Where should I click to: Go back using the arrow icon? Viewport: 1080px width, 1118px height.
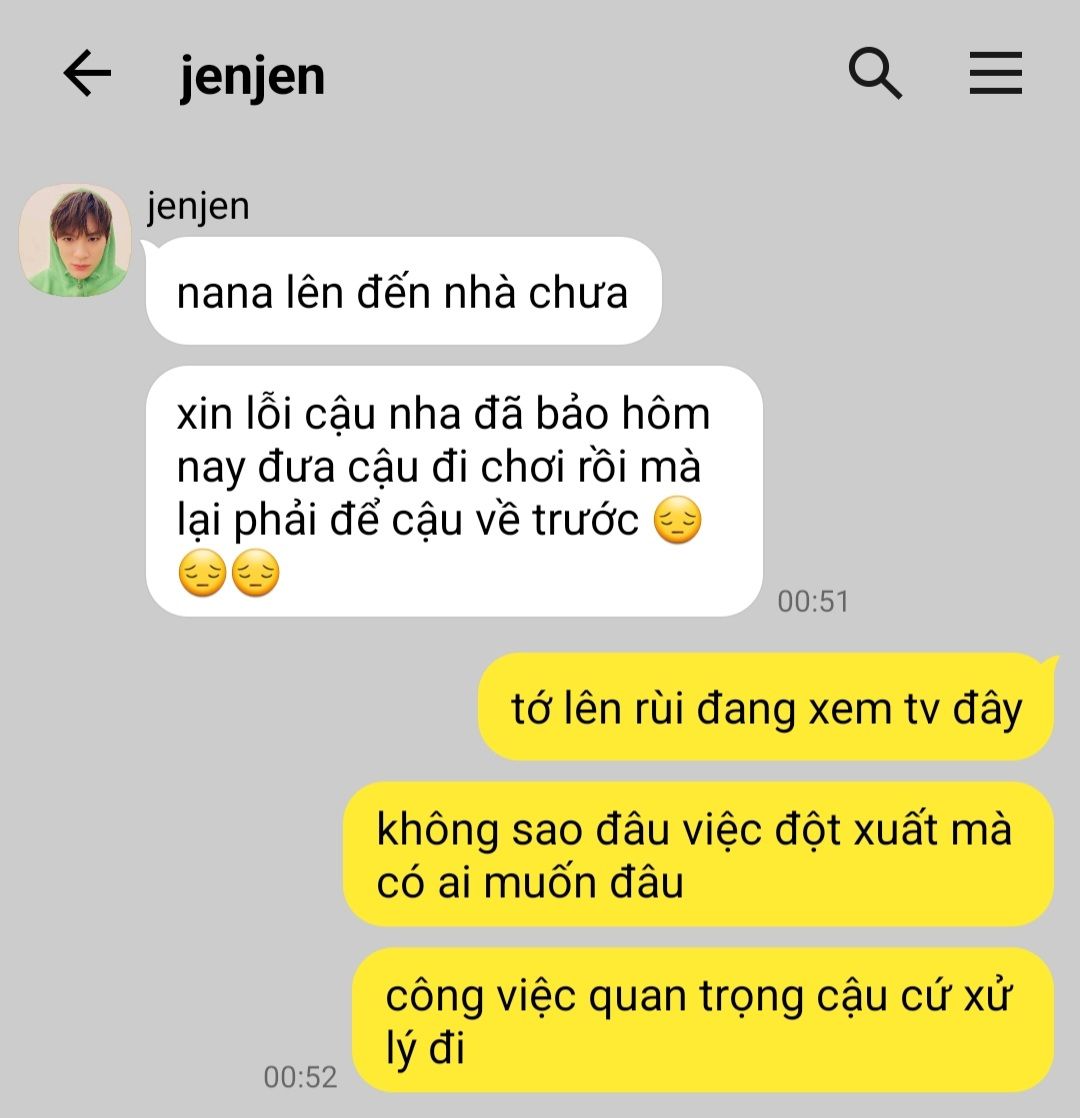(x=87, y=75)
